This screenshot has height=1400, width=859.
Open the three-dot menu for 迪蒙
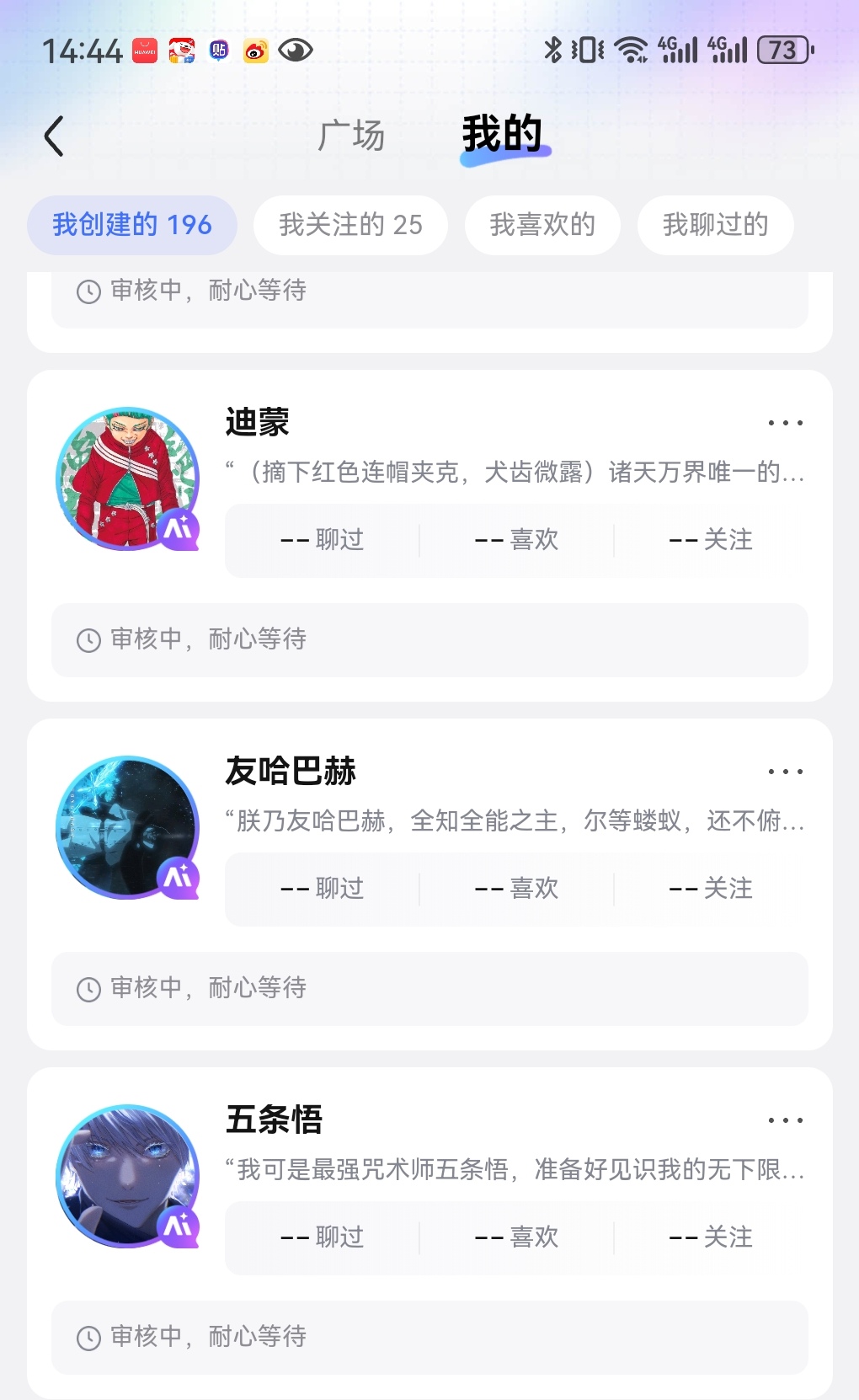pos(785,423)
